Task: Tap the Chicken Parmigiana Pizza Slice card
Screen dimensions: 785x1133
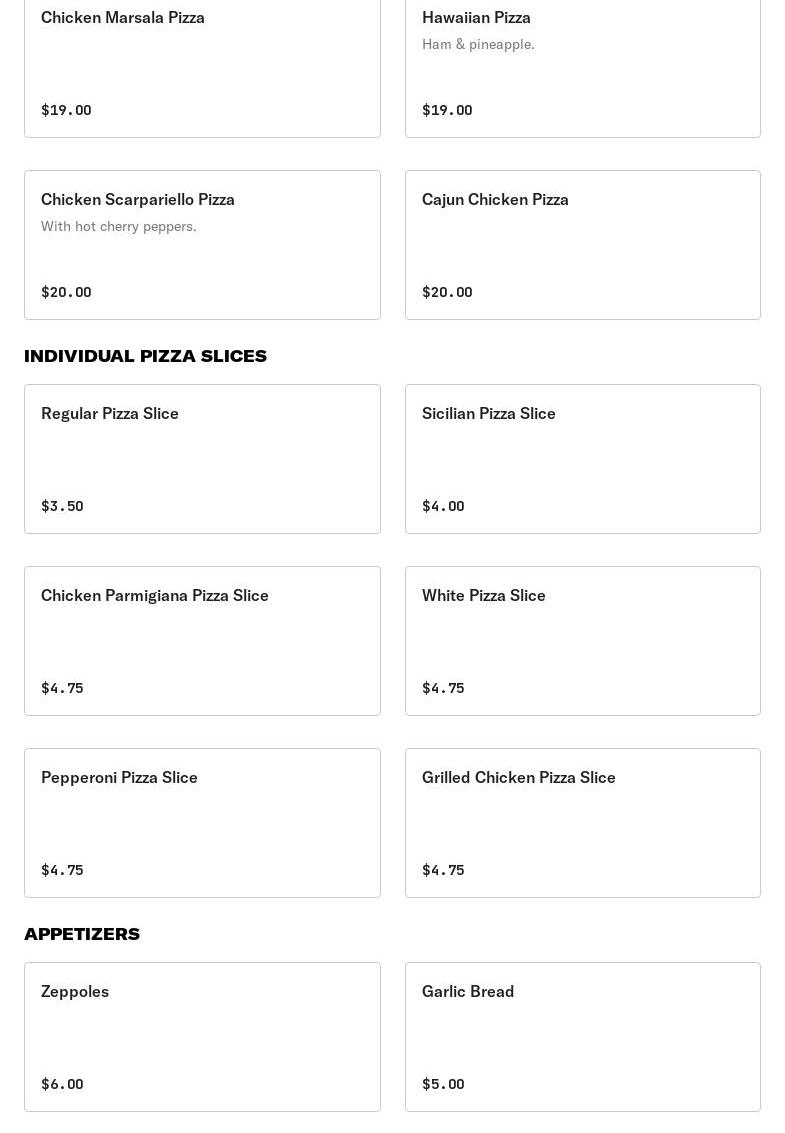Action: tap(202, 641)
